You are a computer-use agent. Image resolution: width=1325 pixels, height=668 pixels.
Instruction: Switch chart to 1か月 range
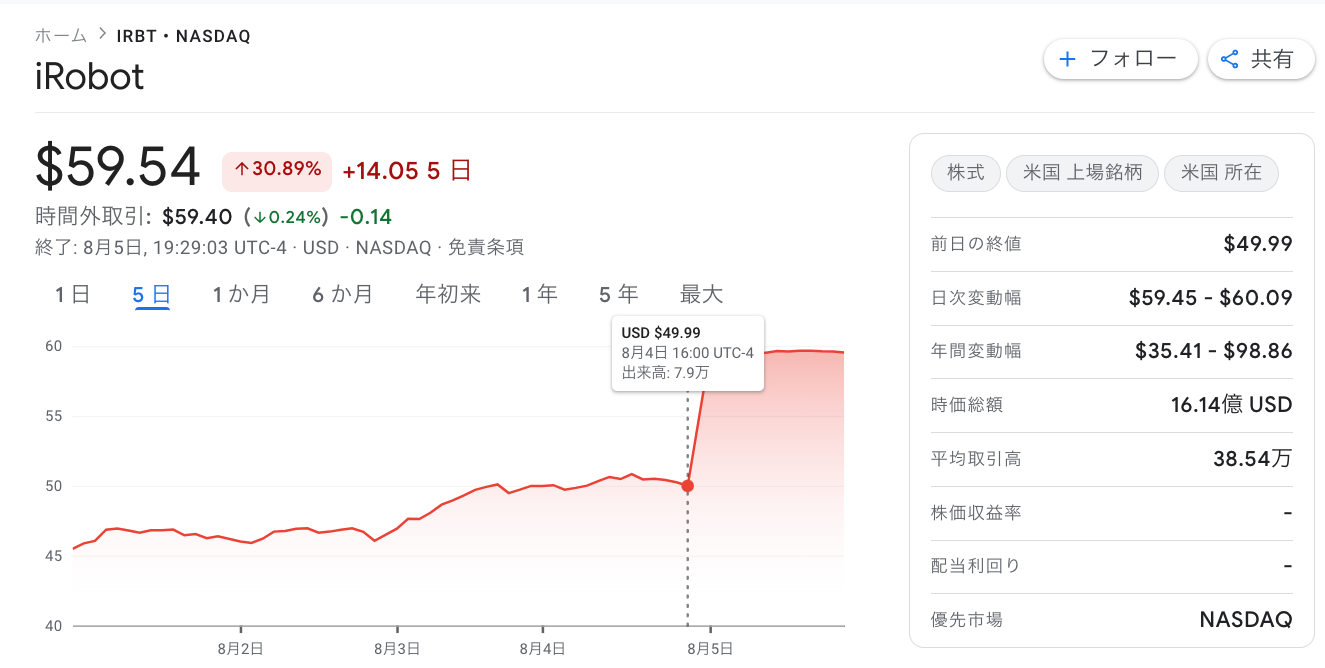point(241,294)
